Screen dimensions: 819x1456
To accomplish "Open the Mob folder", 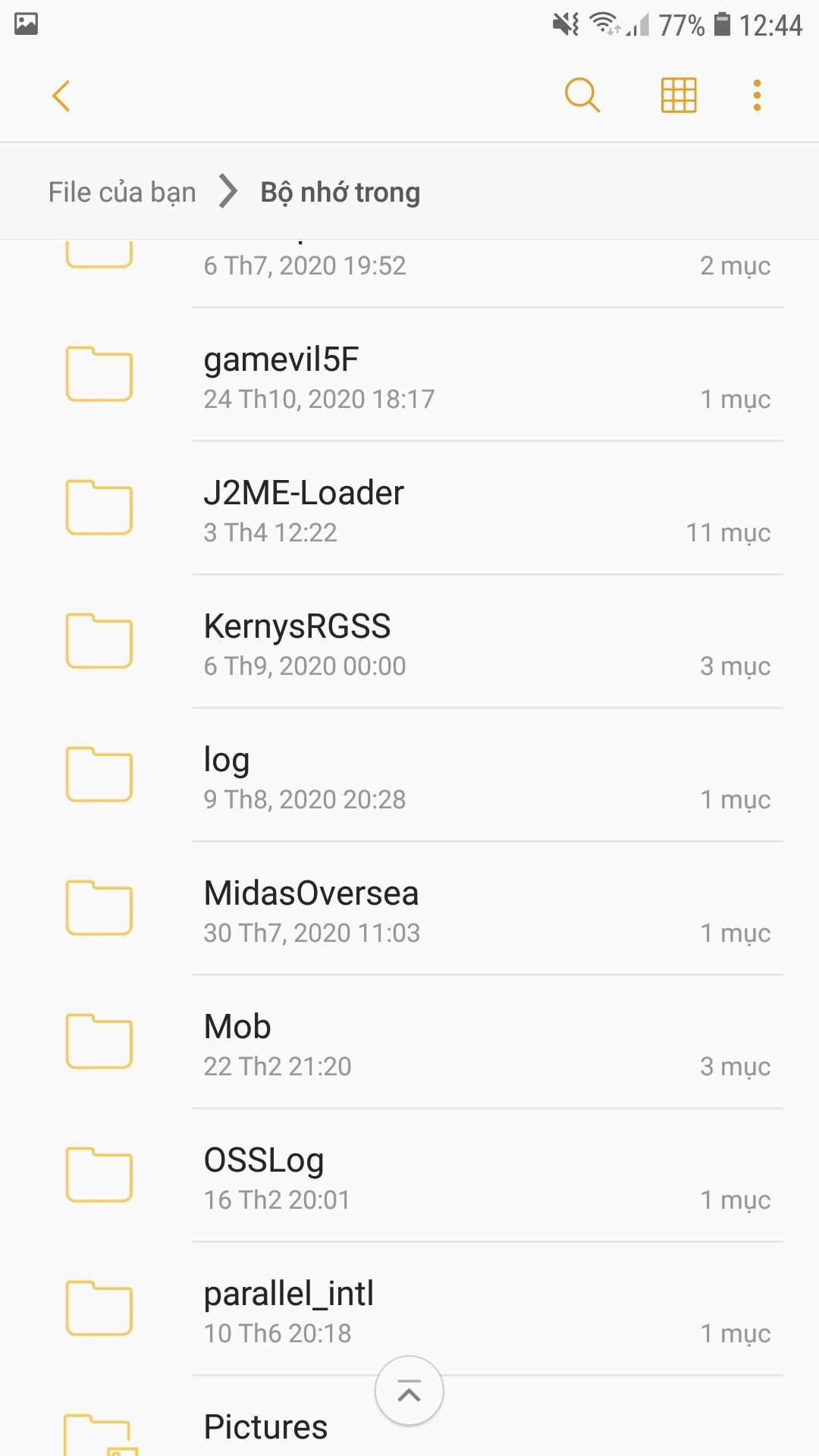I will (409, 1043).
